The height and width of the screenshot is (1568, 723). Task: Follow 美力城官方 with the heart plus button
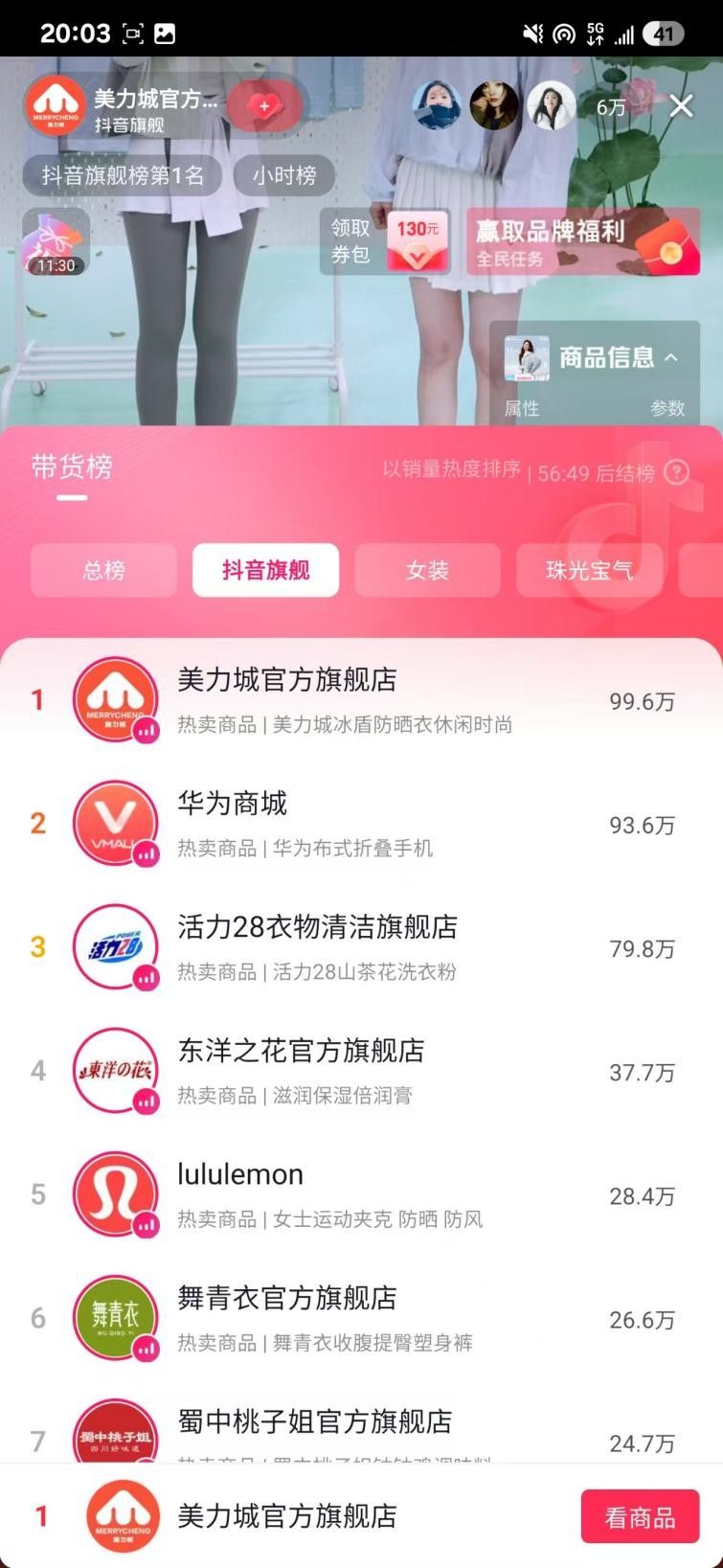[265, 106]
